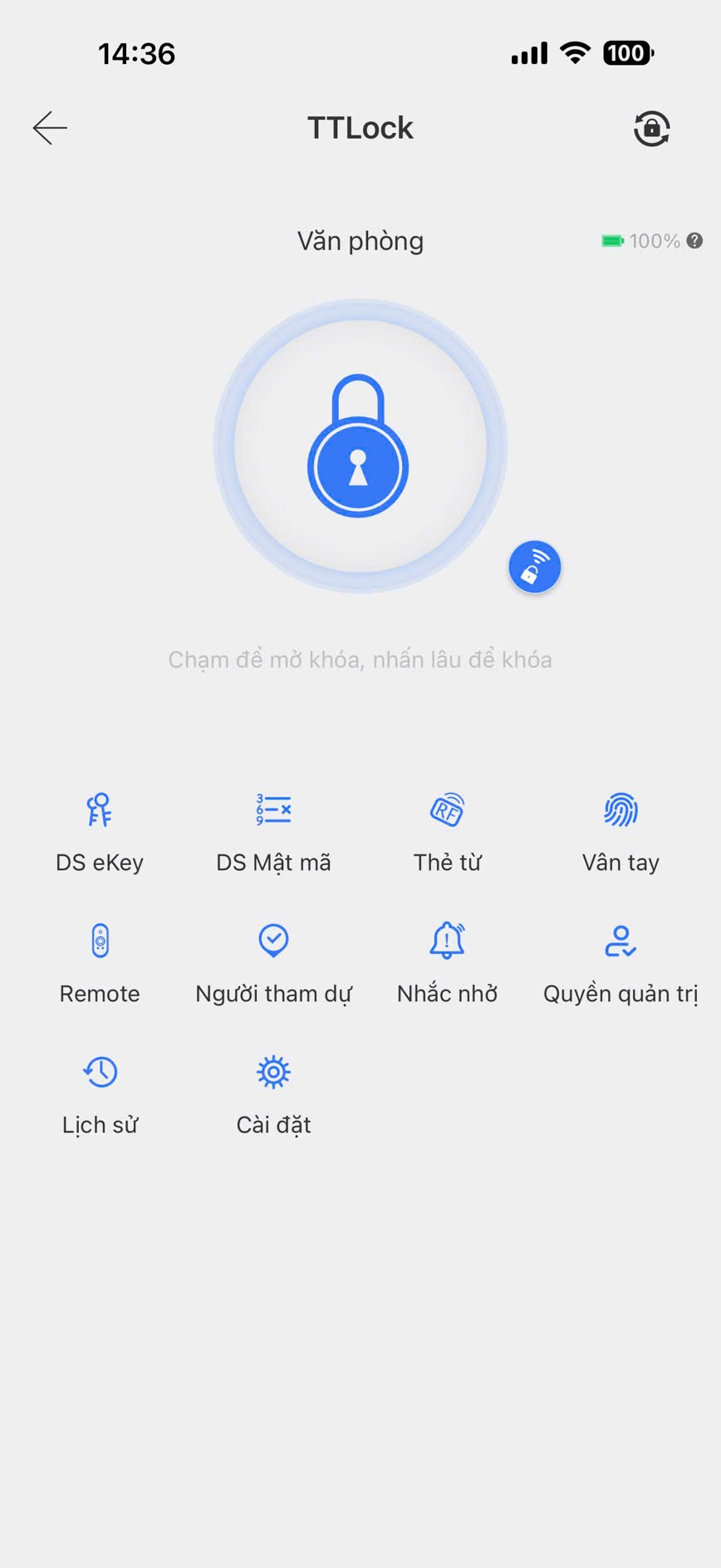The width and height of the screenshot is (721, 1568).
Task: Open DS eKey list
Action: pyautogui.click(x=100, y=832)
